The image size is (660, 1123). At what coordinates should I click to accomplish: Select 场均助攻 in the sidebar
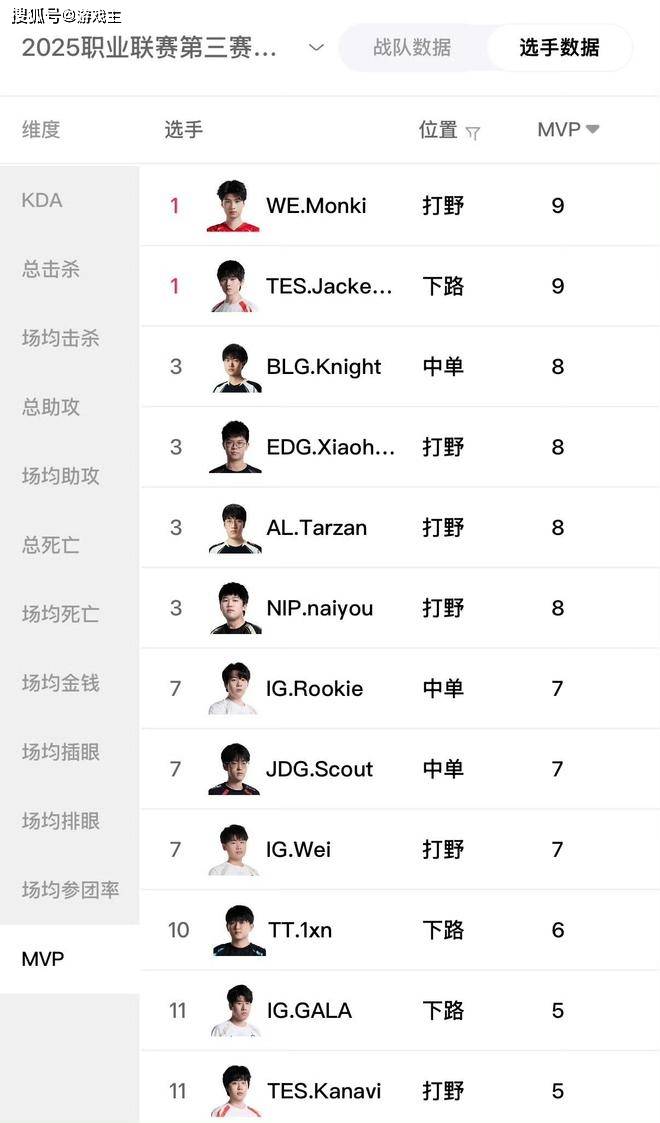[61, 476]
